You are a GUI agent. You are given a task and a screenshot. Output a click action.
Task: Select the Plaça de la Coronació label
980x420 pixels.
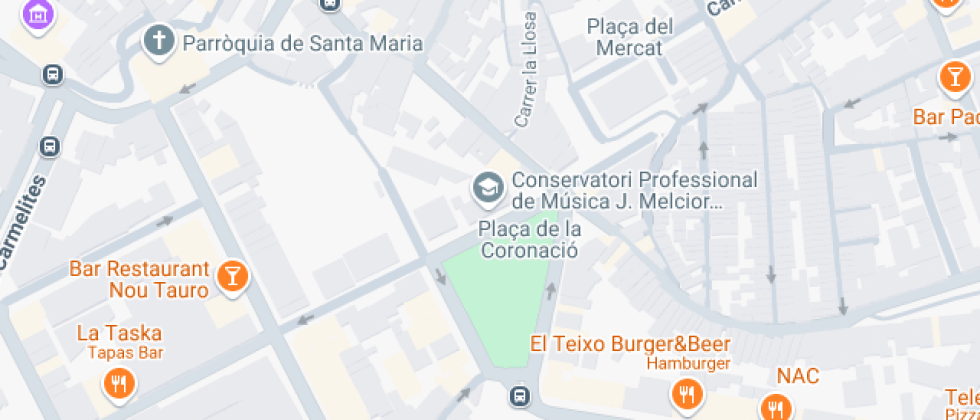(x=529, y=240)
